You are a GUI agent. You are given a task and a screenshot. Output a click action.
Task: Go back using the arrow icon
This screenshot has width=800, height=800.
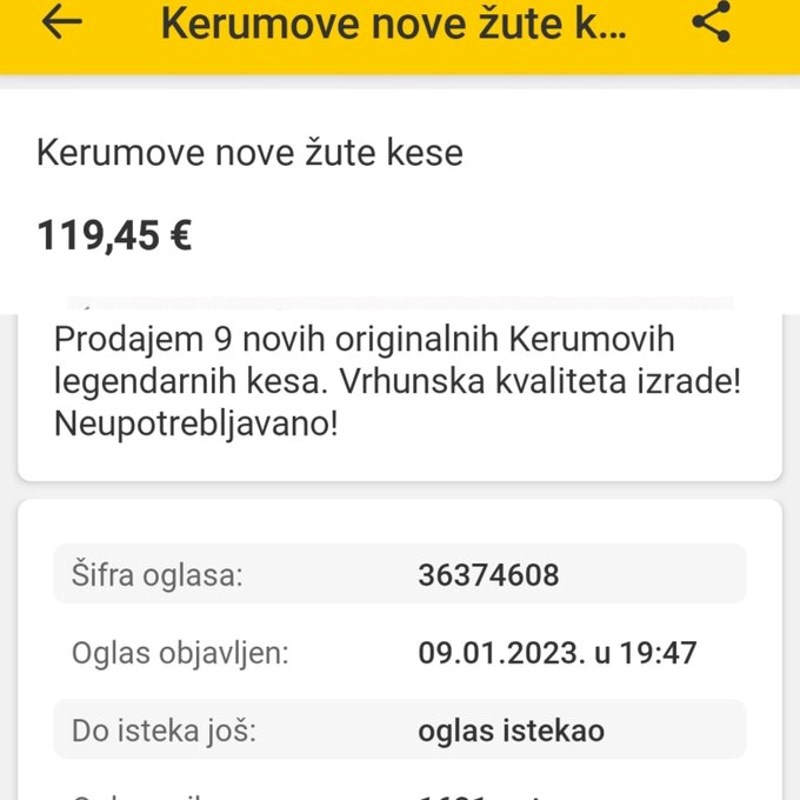click(x=62, y=23)
